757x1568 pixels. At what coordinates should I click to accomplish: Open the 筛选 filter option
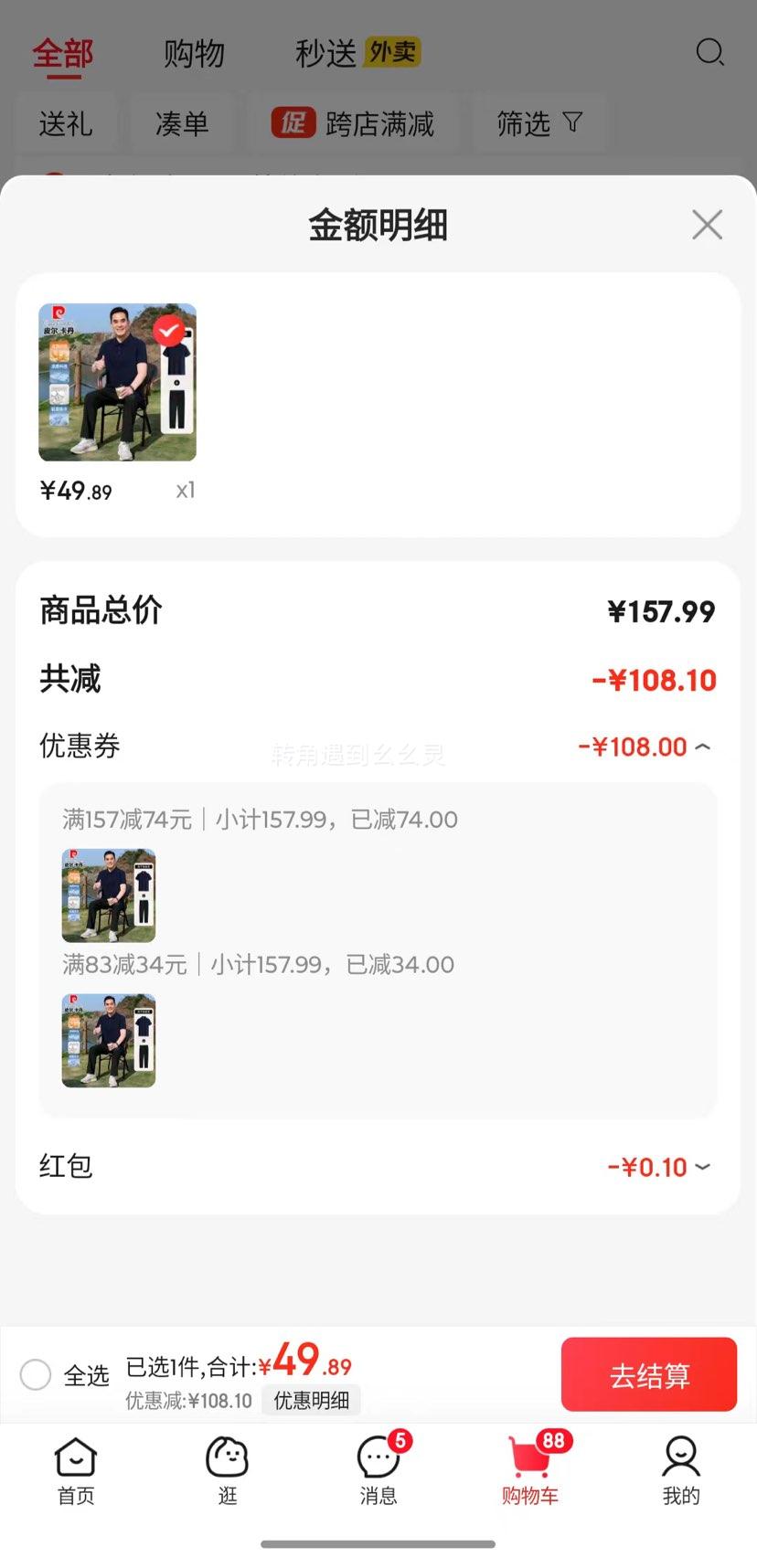539,123
